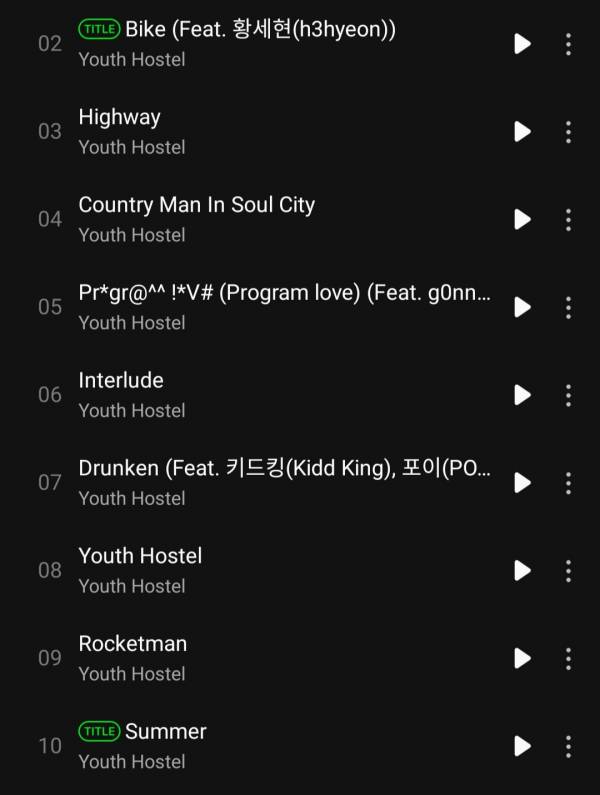
Task: Play the title track Summer
Action: click(522, 746)
